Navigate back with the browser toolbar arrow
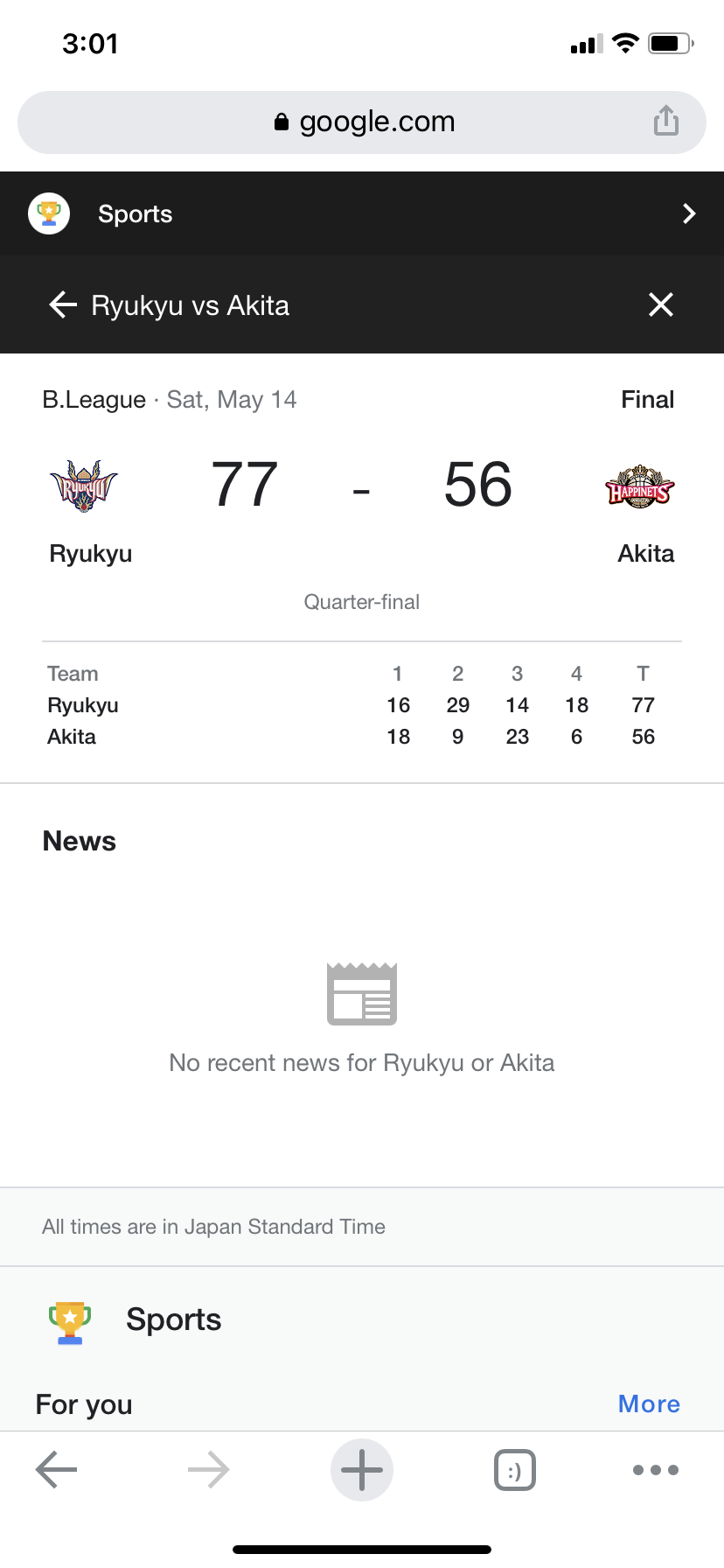 [x=57, y=1470]
